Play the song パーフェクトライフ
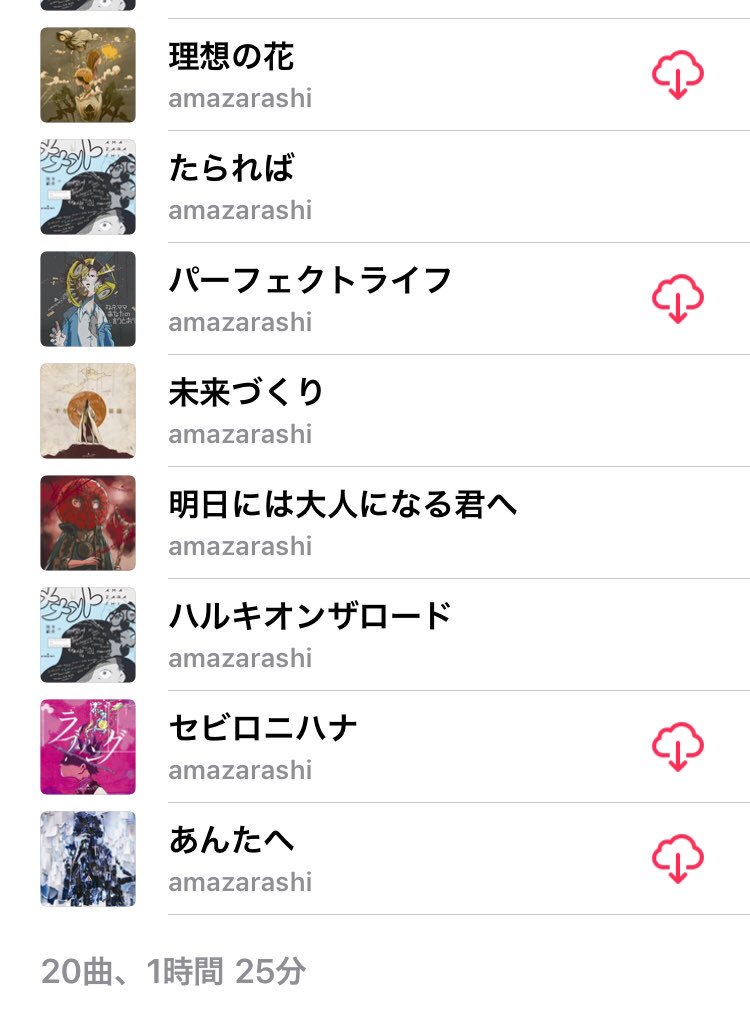The width and height of the screenshot is (750, 1017). (x=310, y=281)
